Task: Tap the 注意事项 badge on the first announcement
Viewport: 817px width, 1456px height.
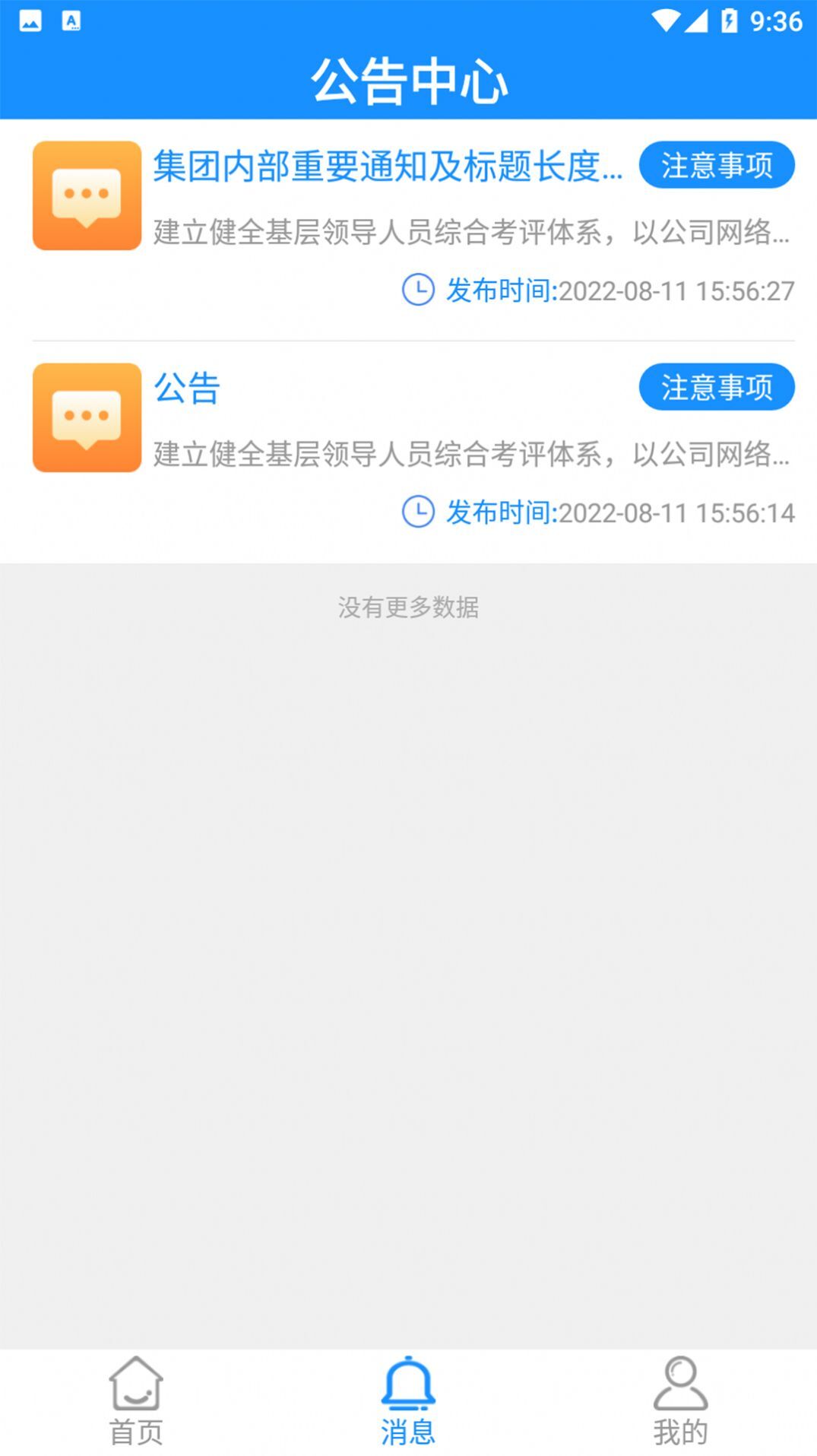Action: tap(717, 164)
